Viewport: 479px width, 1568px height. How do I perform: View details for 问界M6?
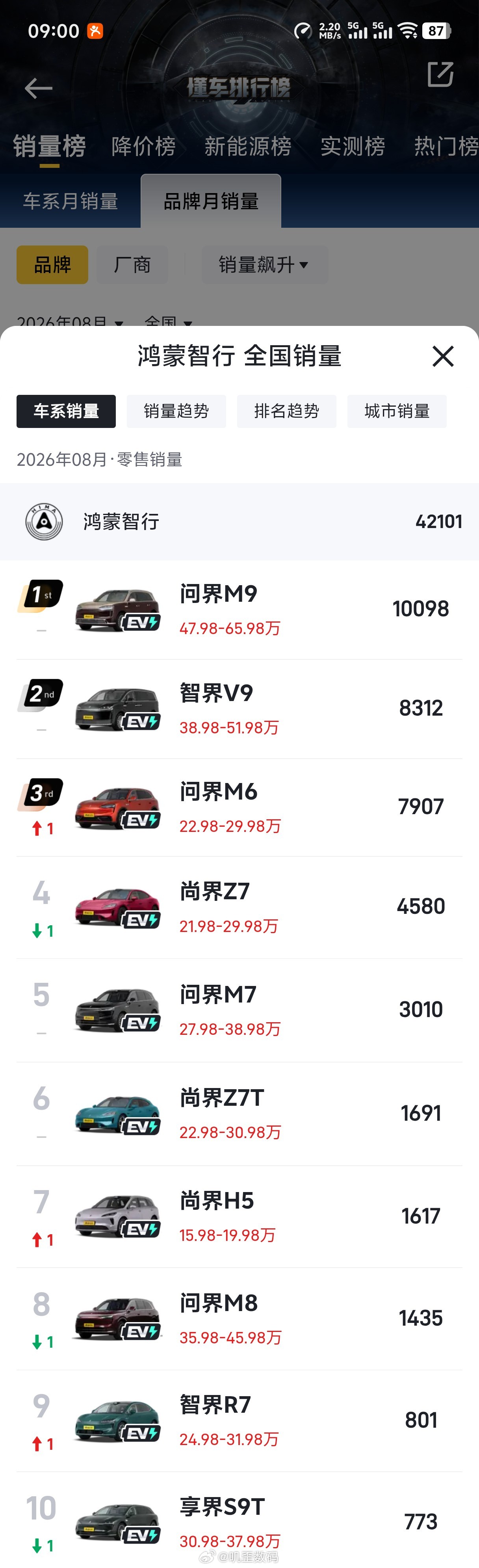[239, 808]
